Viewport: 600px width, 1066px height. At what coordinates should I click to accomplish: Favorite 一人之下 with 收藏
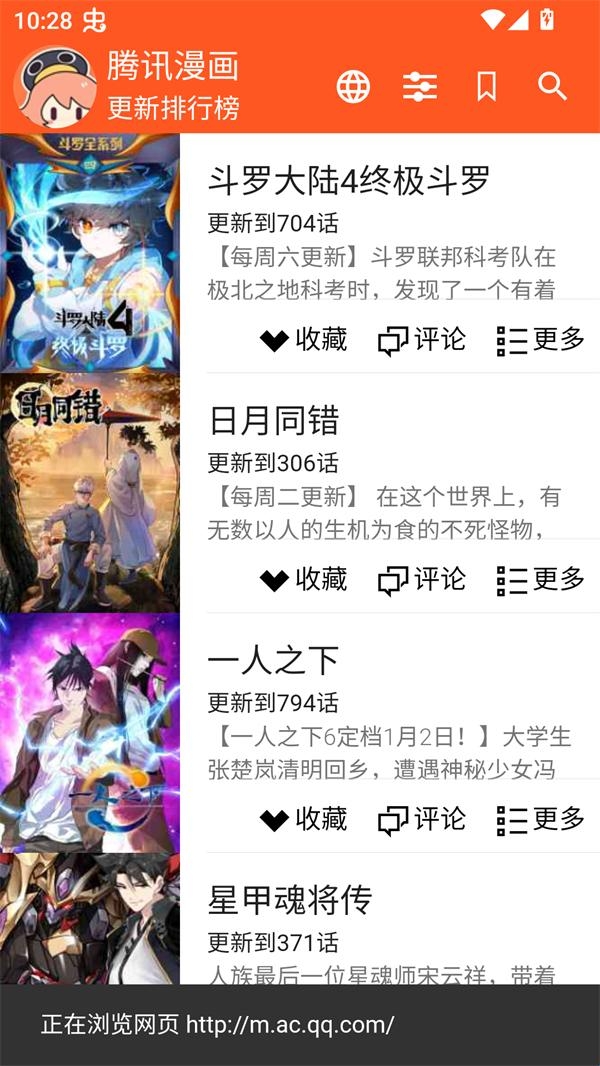pos(303,820)
